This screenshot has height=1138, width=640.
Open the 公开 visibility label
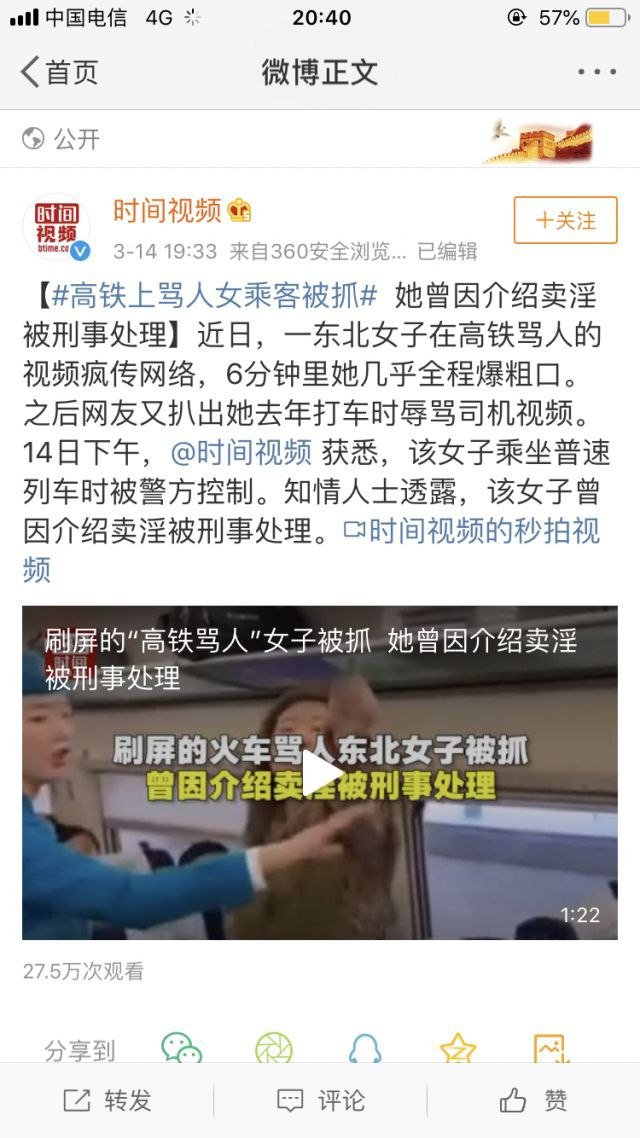click(62, 138)
